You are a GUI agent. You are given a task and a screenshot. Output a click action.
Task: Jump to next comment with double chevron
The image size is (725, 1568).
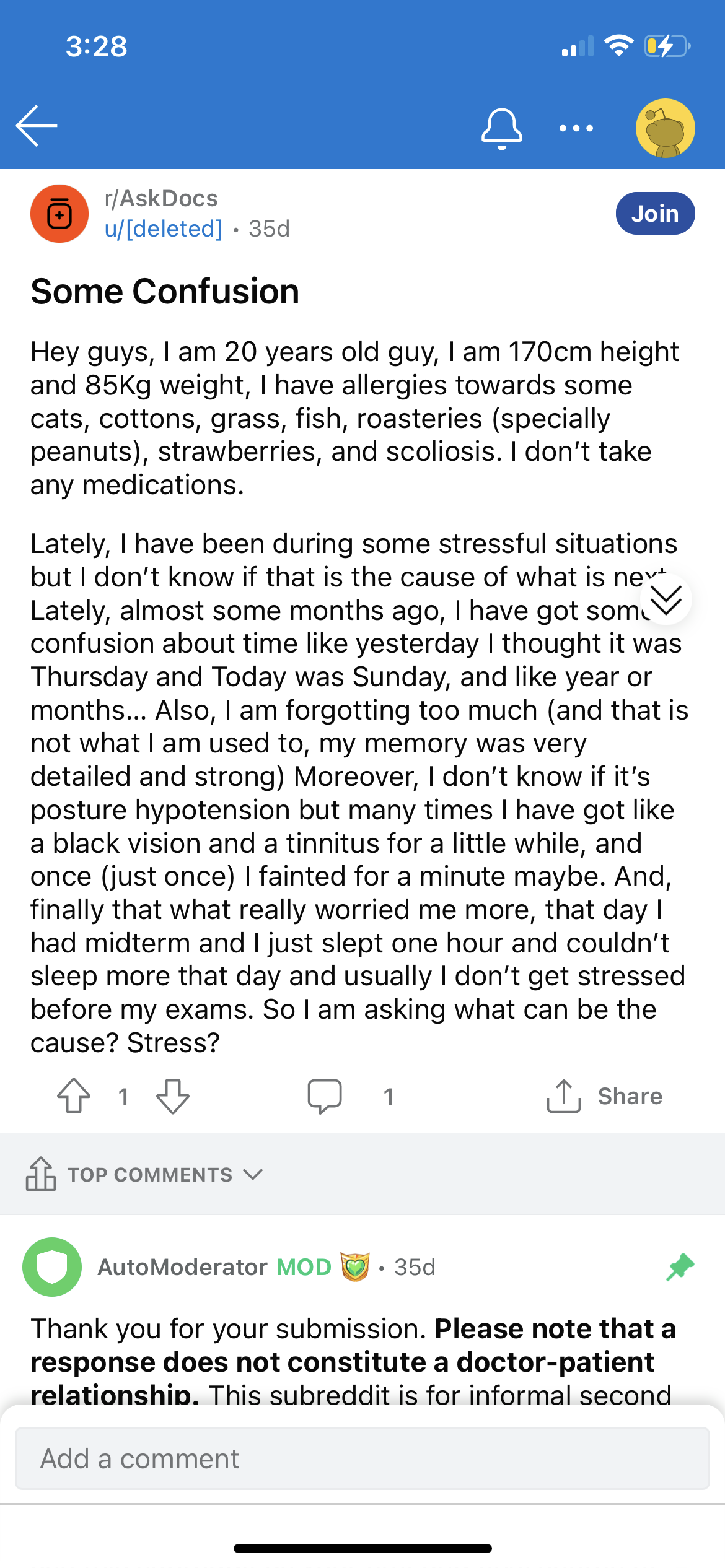click(x=666, y=599)
